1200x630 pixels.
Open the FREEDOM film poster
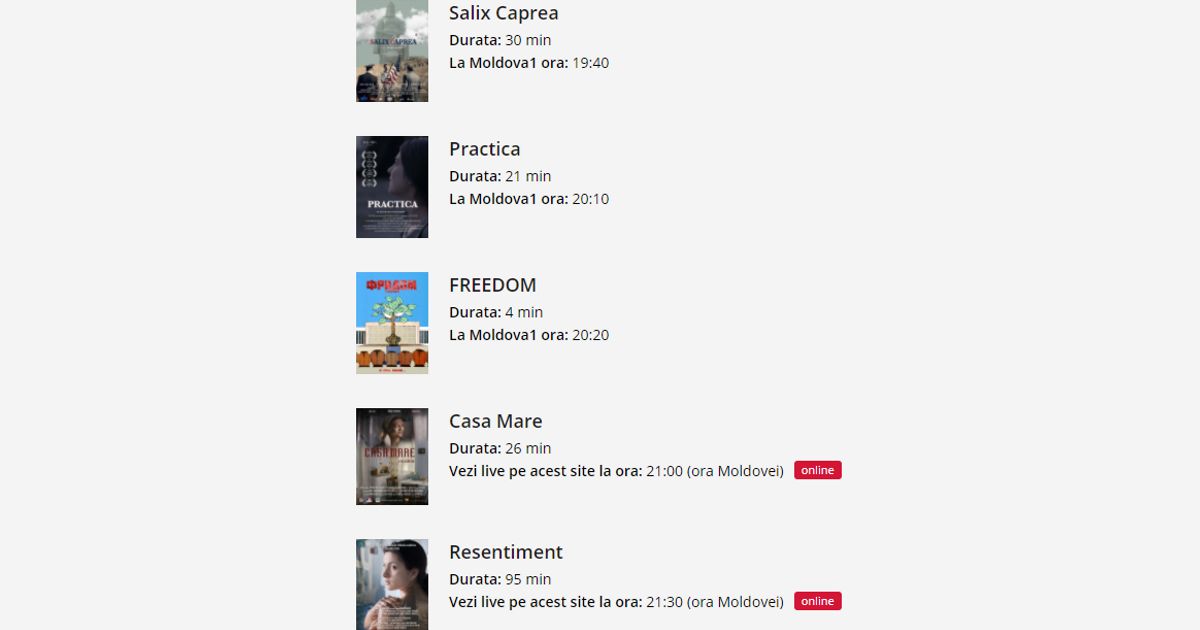392,323
